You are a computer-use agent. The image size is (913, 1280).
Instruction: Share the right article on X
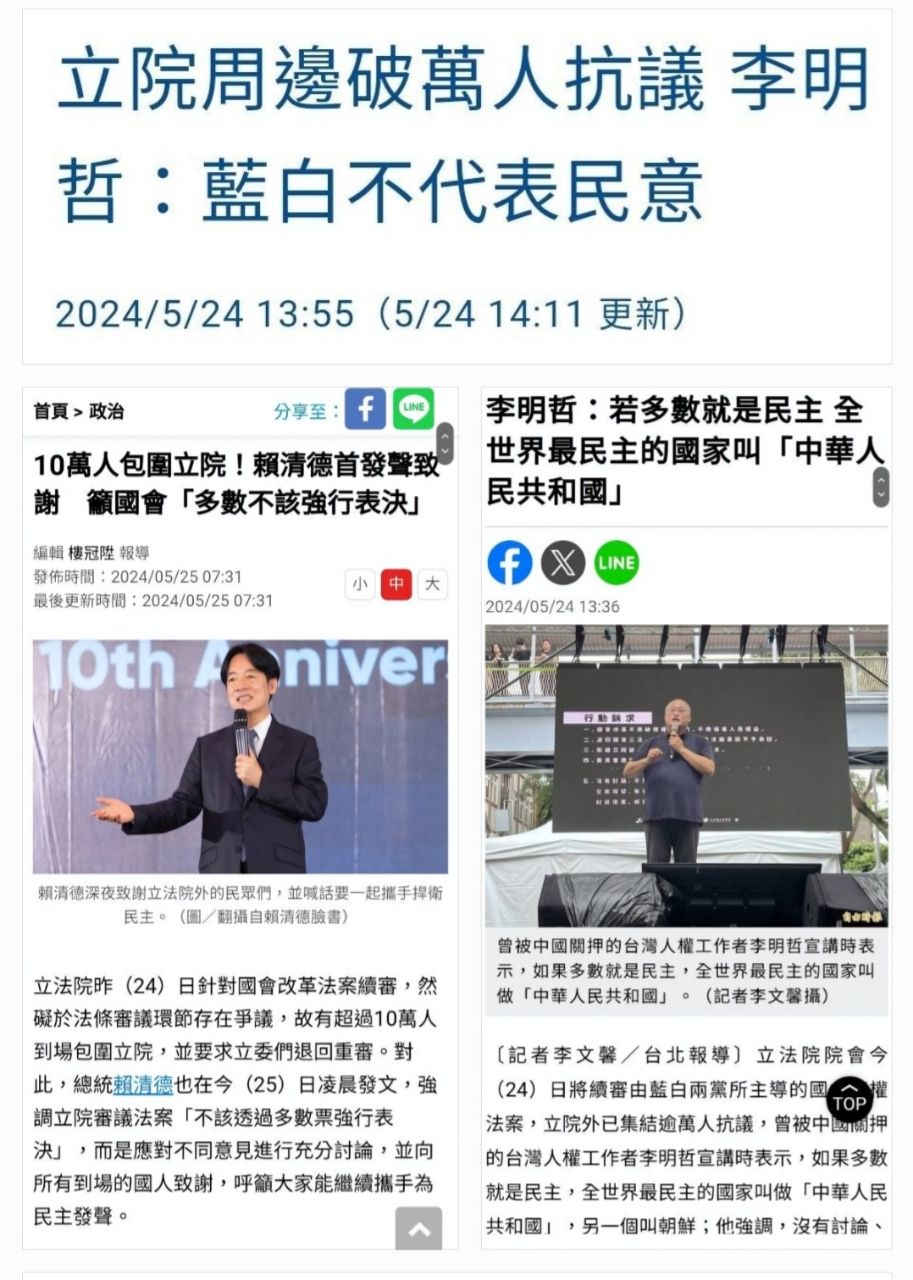tap(564, 562)
